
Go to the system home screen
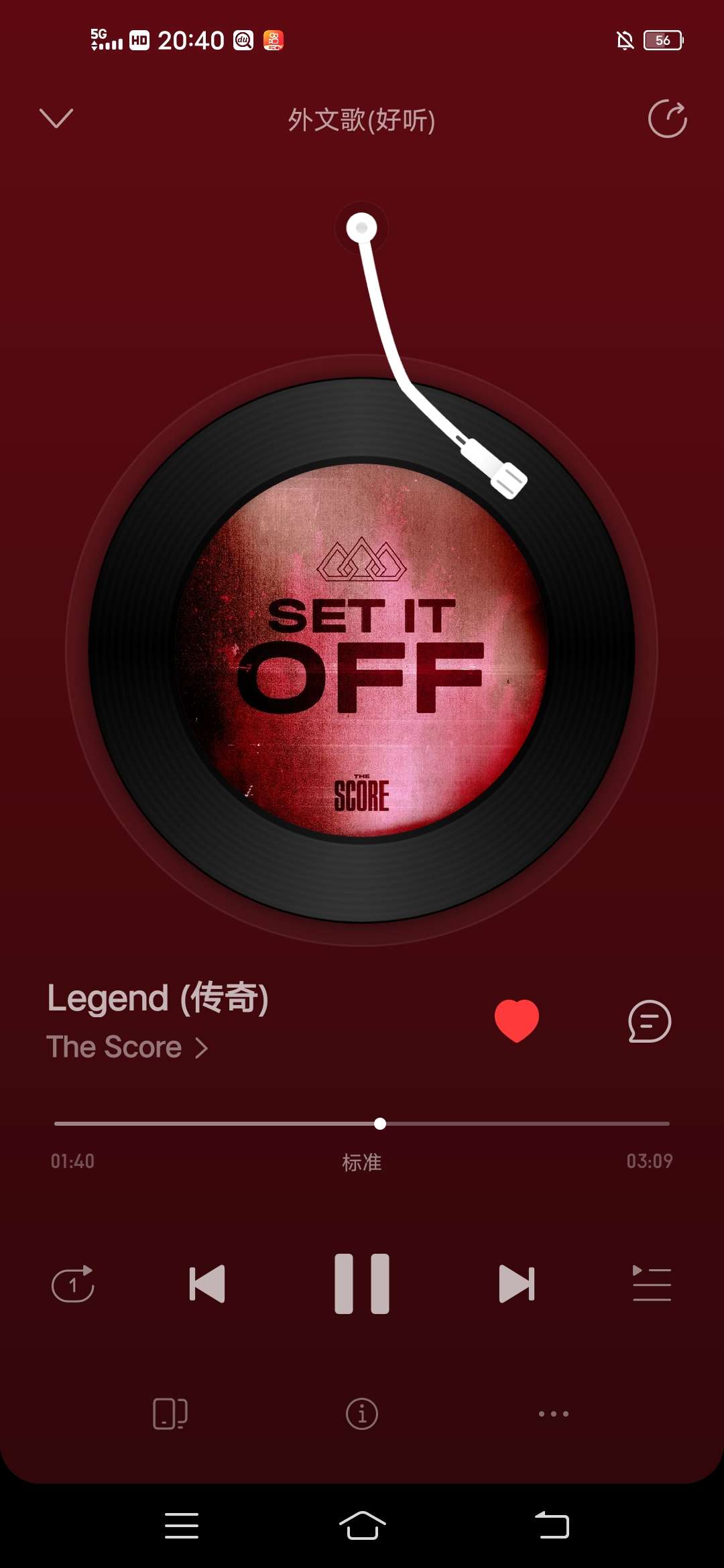tap(362, 1526)
